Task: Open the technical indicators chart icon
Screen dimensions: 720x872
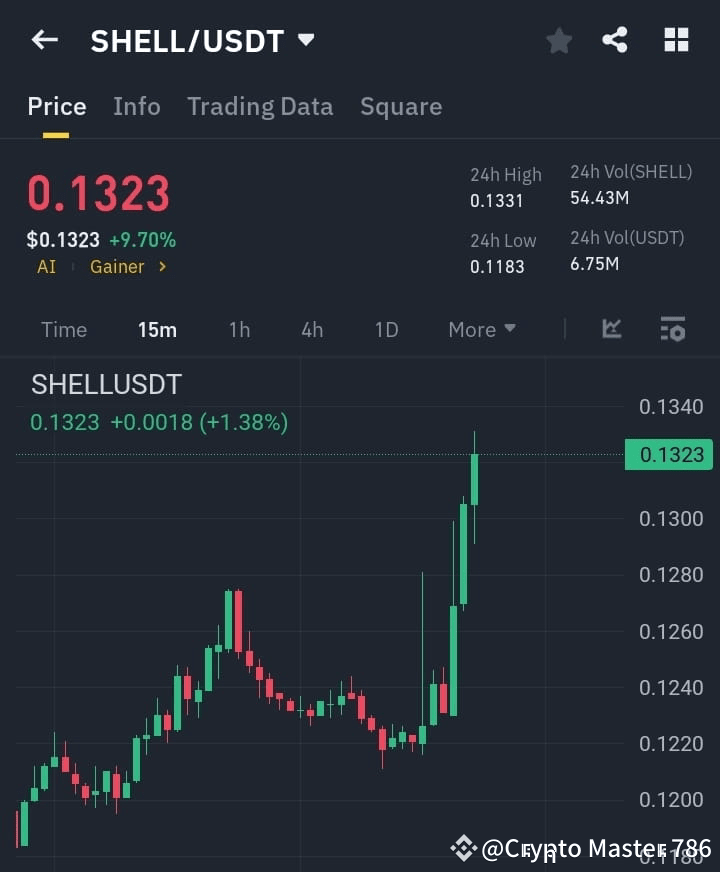Action: tap(610, 329)
